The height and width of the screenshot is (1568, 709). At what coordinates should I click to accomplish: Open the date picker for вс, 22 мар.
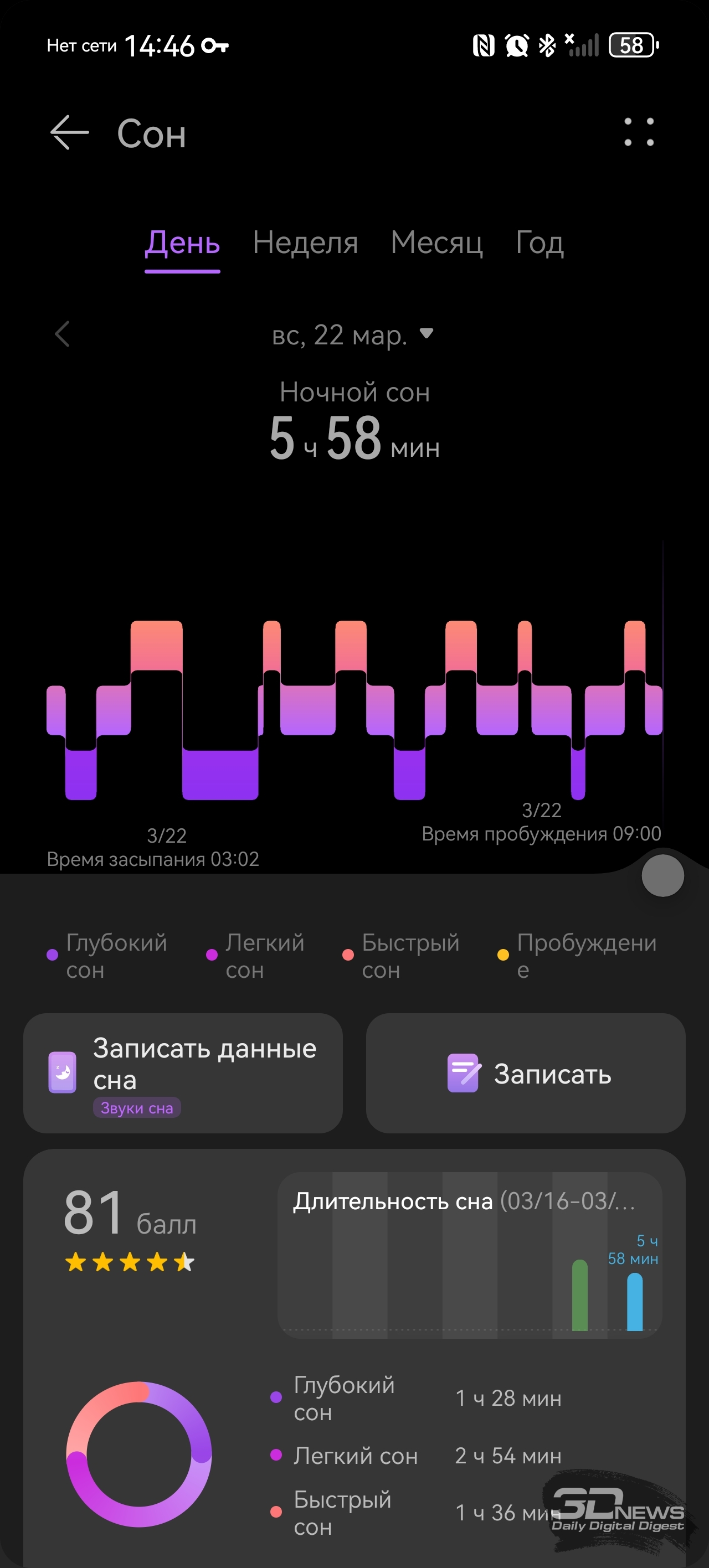tap(352, 335)
